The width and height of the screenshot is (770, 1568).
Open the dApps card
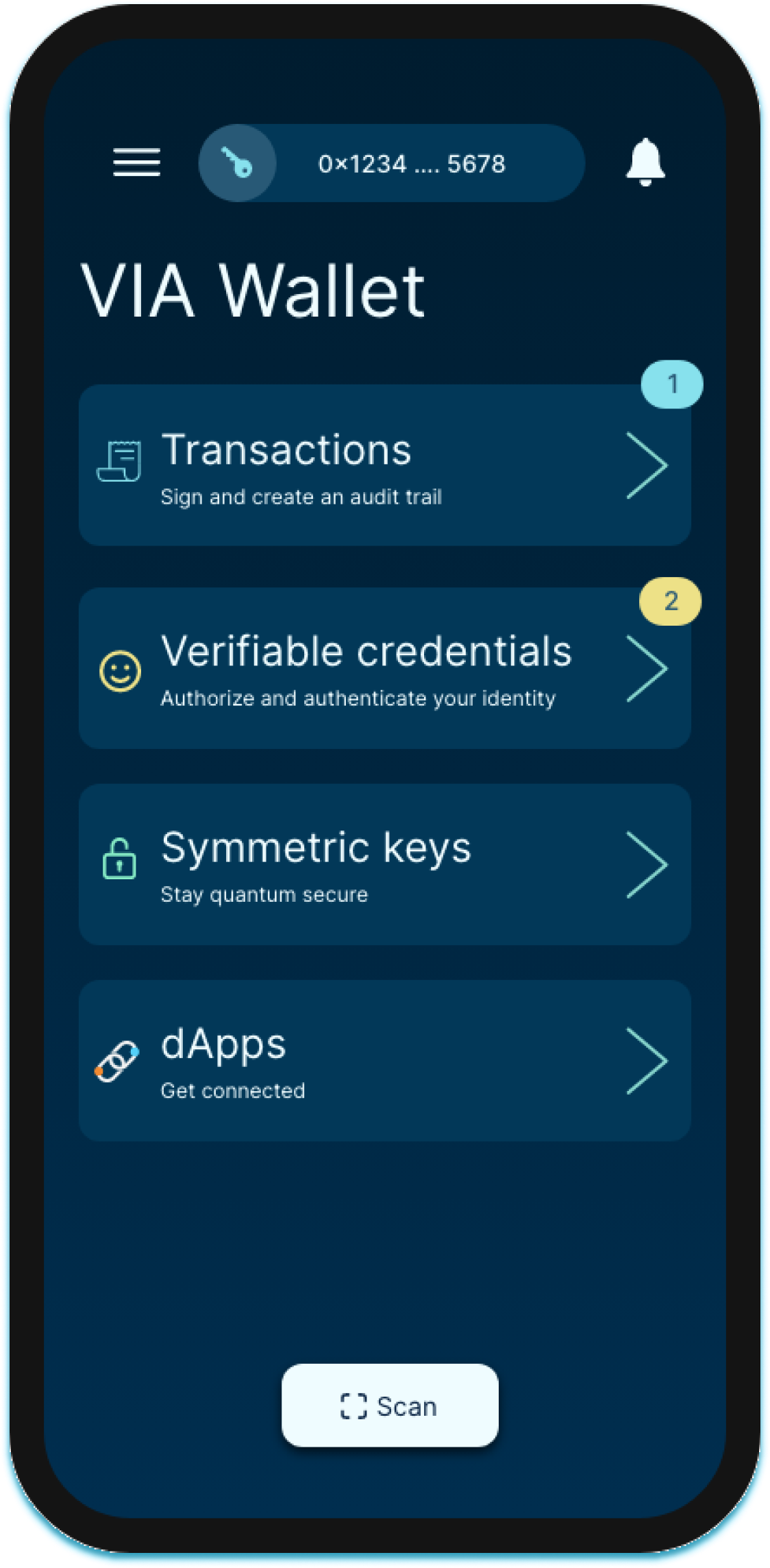click(385, 1061)
